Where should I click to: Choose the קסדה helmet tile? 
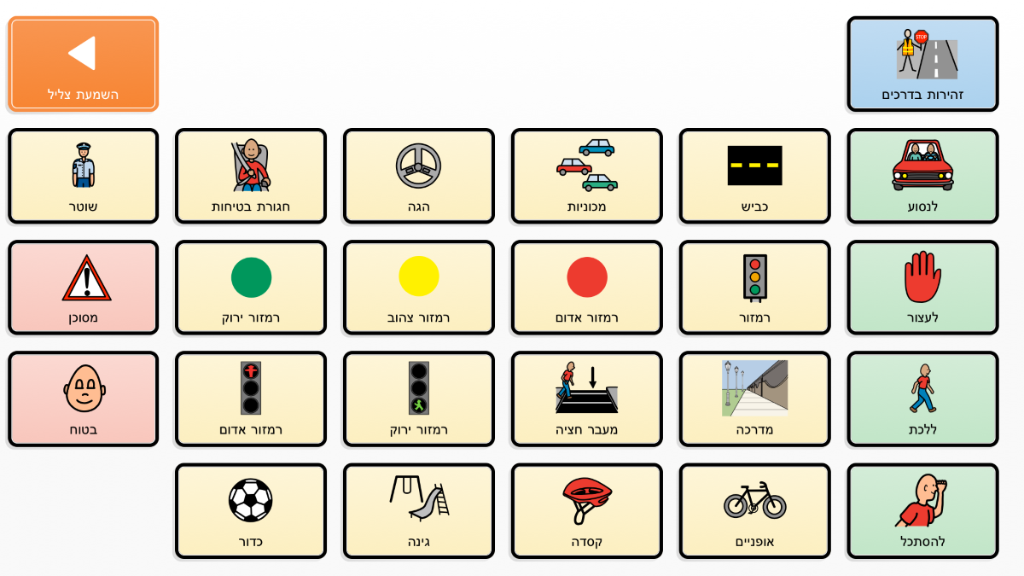(x=586, y=511)
